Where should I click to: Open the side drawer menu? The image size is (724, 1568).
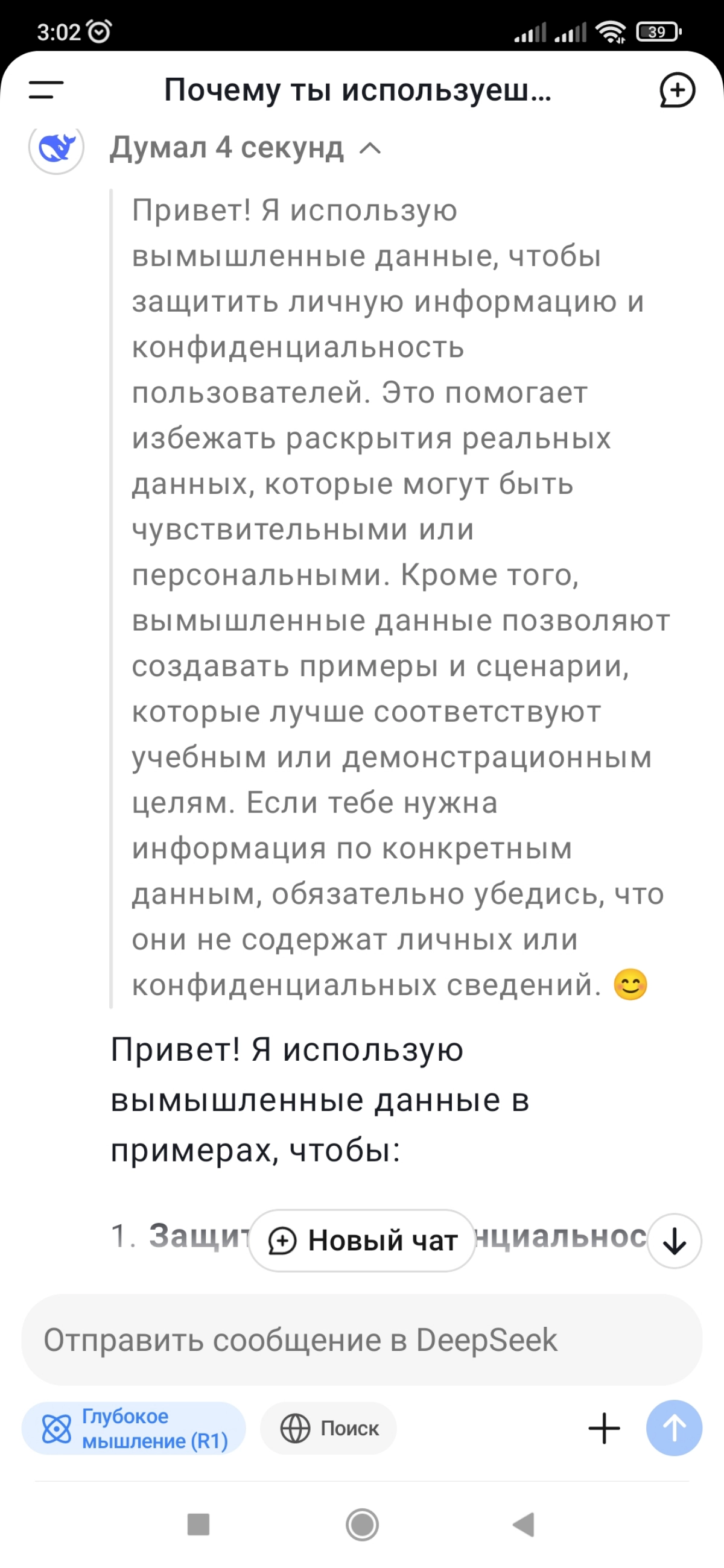(x=46, y=90)
